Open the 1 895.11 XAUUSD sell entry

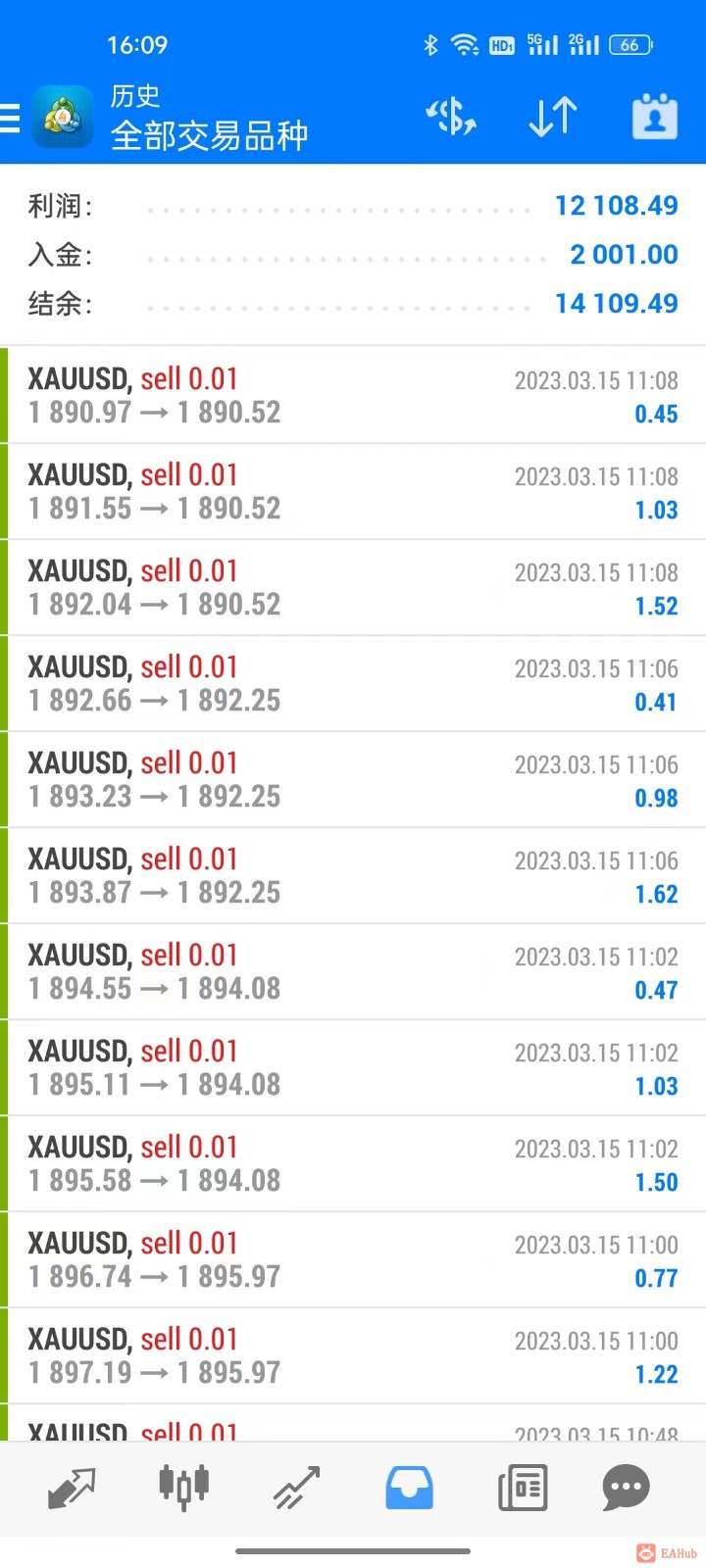coord(353,1067)
